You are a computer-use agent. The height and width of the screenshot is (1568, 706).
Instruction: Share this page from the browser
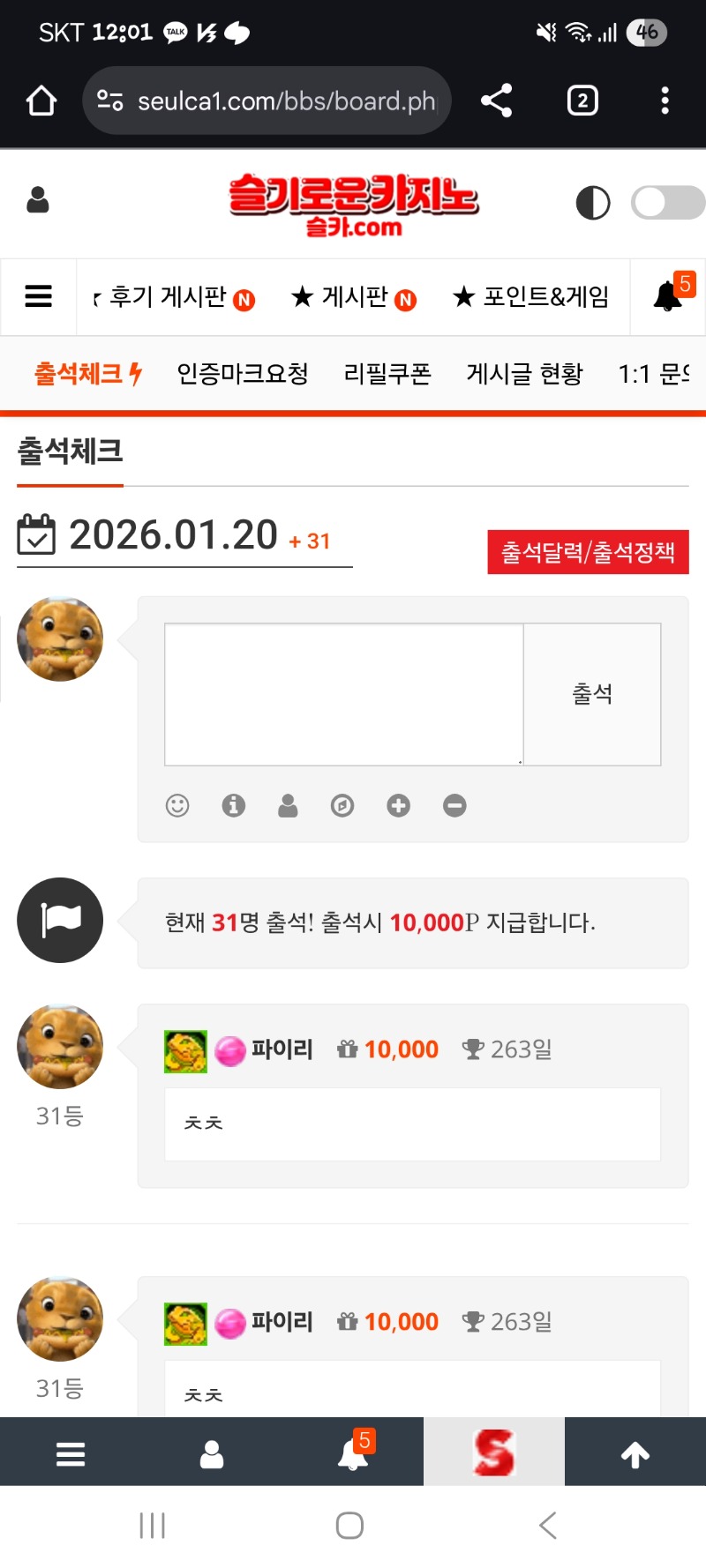[x=496, y=101]
